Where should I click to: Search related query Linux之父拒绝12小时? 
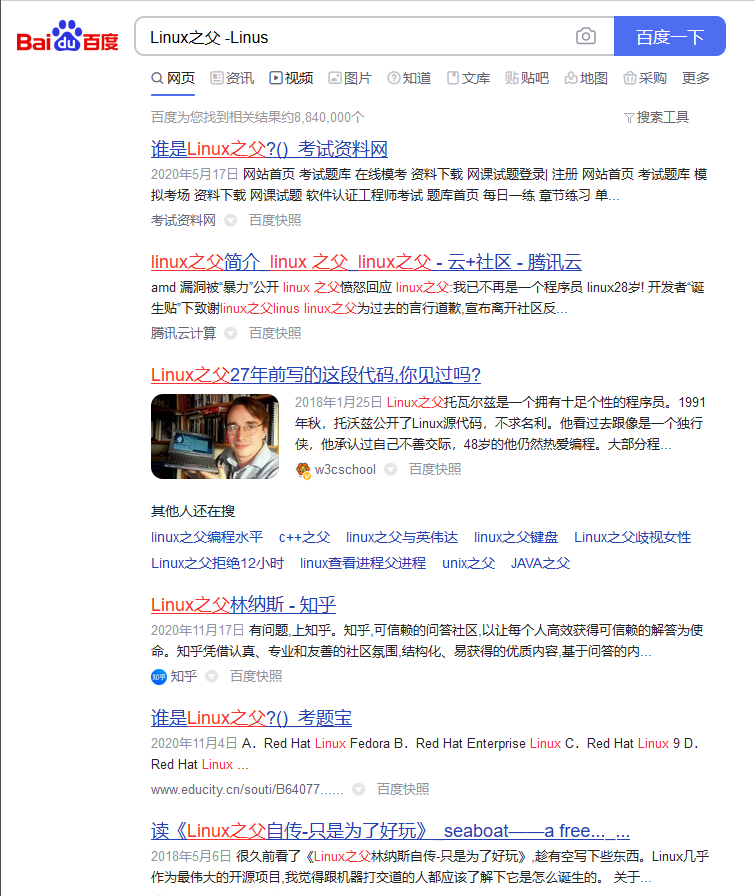217,563
